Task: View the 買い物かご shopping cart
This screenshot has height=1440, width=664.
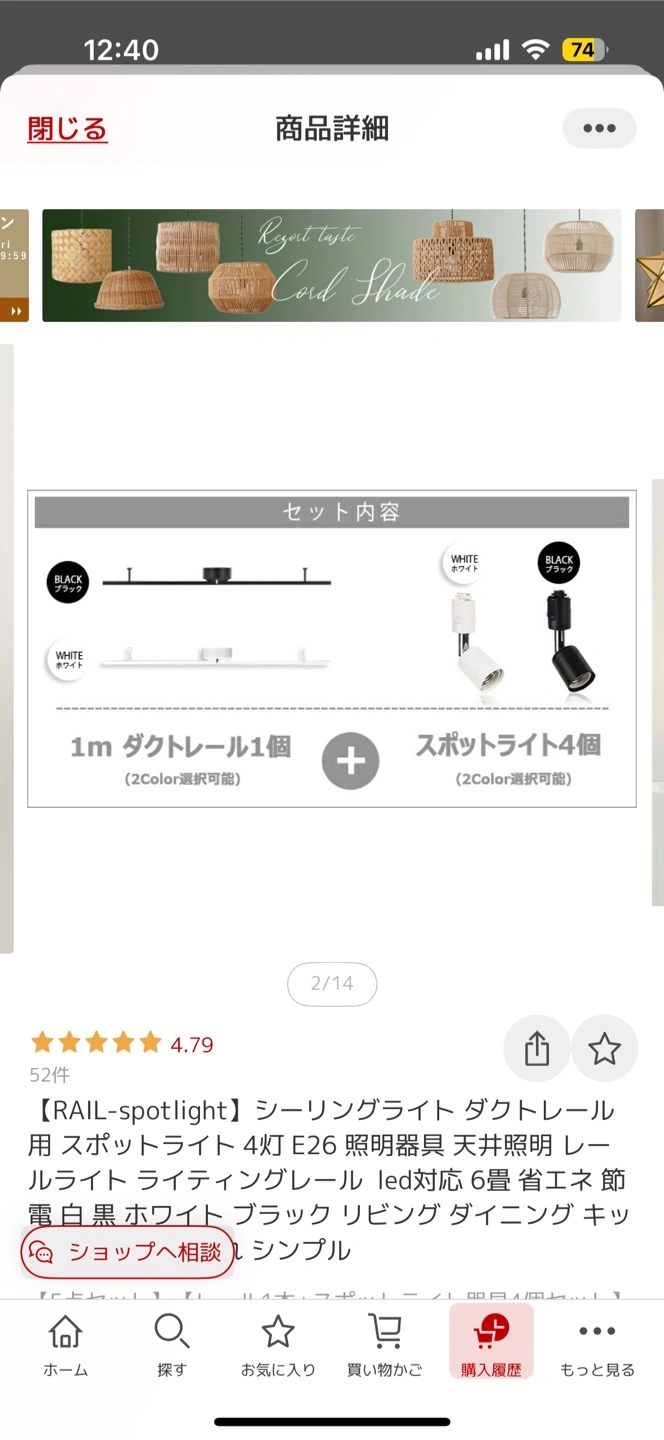Action: point(384,1346)
